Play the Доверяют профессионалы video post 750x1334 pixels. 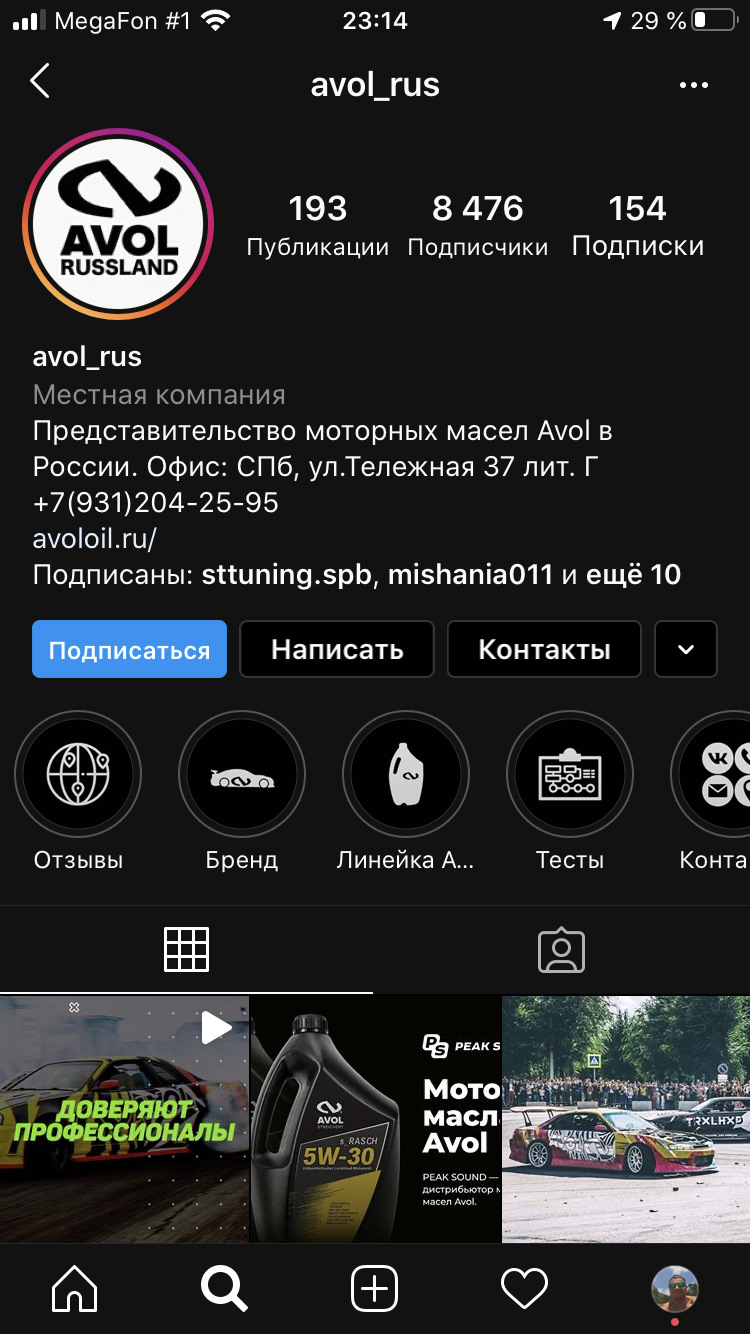(x=124, y=1118)
